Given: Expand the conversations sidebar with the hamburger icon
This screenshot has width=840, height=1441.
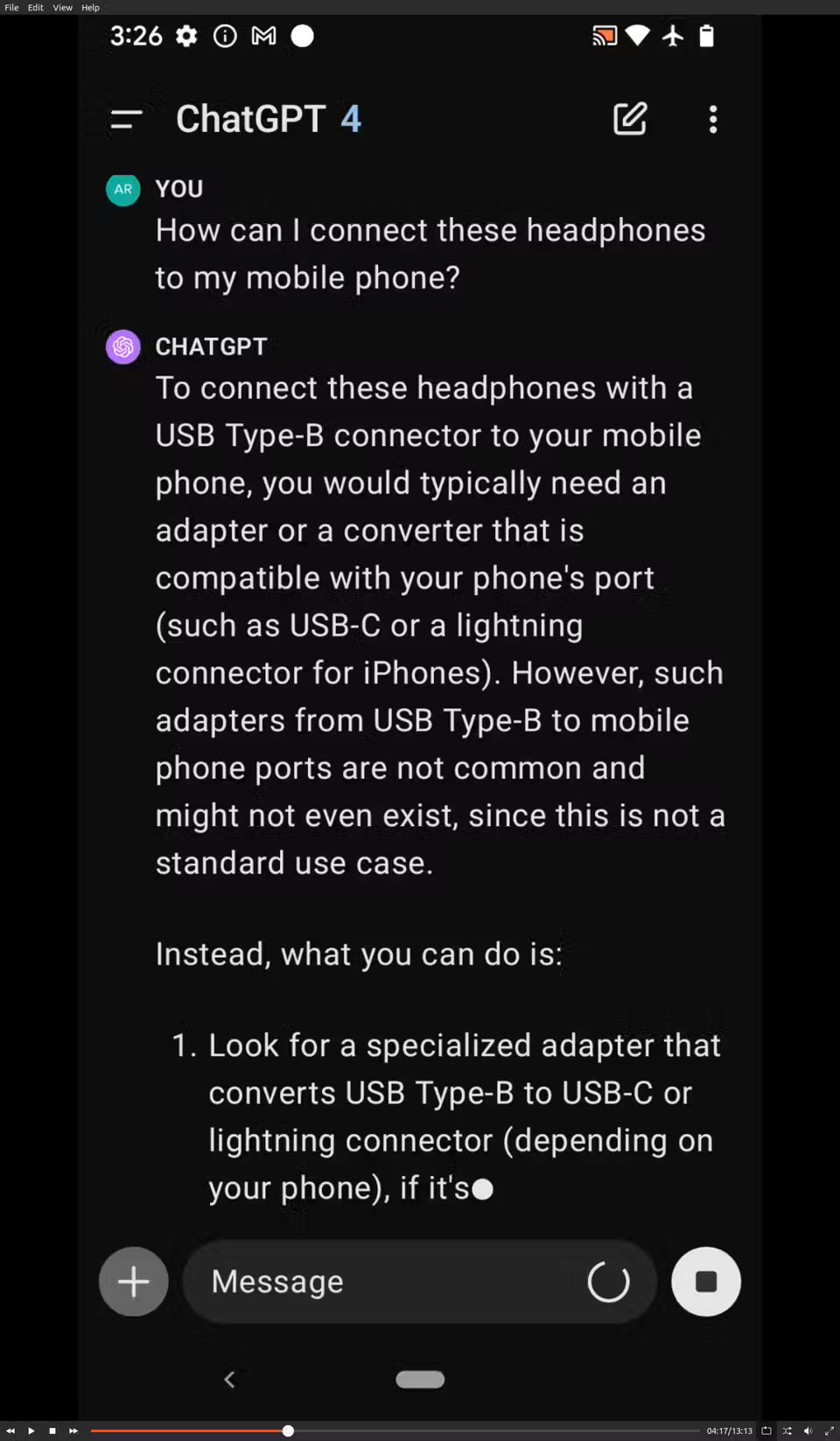Looking at the screenshot, I should [125, 120].
